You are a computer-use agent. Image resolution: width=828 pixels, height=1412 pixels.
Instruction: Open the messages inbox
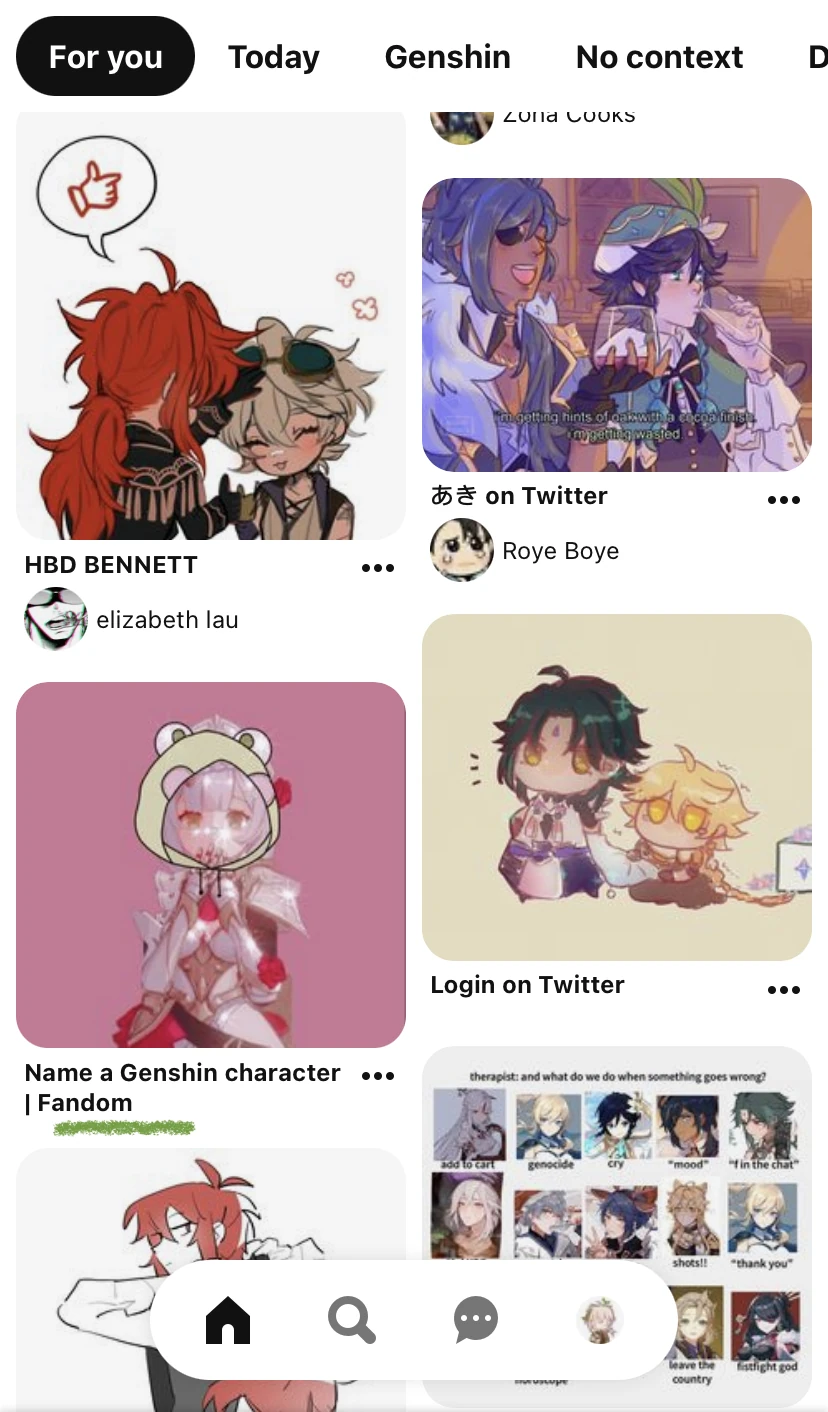point(475,1320)
